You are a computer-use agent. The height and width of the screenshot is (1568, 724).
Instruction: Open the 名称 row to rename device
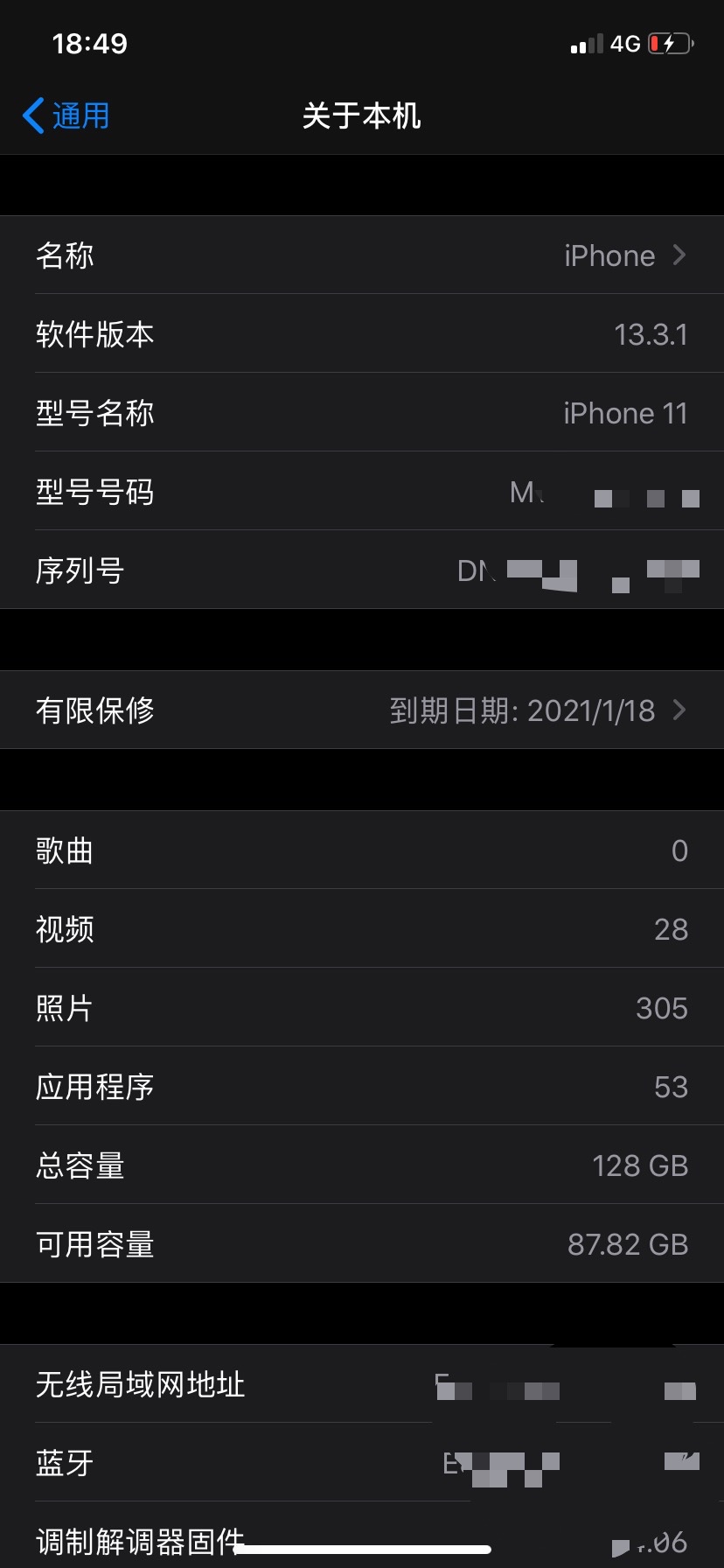click(362, 255)
